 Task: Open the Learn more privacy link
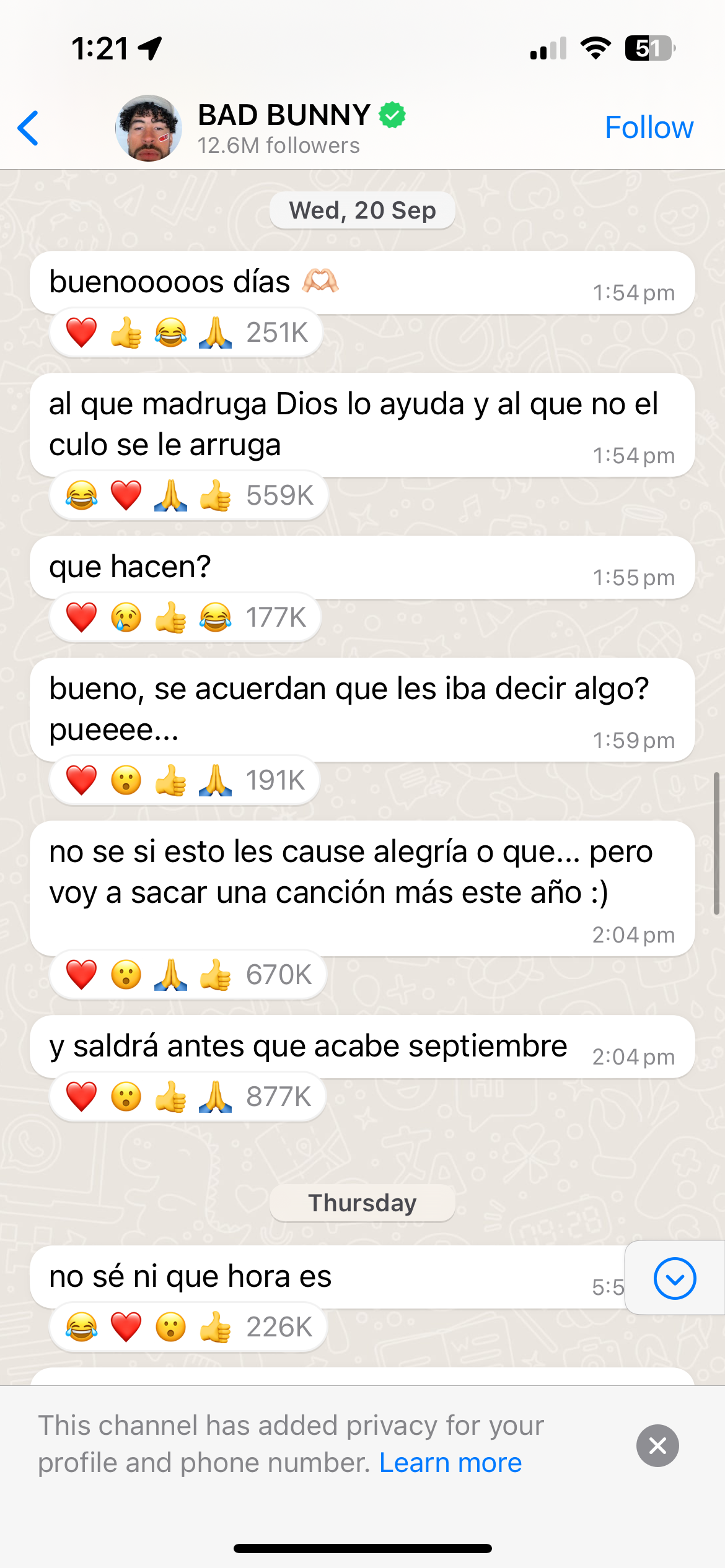pyautogui.click(x=450, y=1463)
